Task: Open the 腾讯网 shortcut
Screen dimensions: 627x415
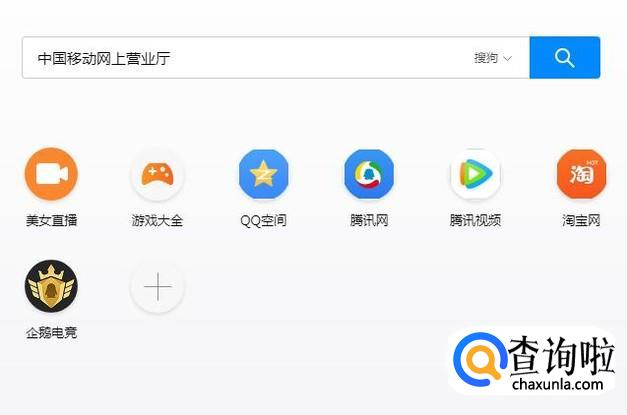Action: tap(369, 175)
